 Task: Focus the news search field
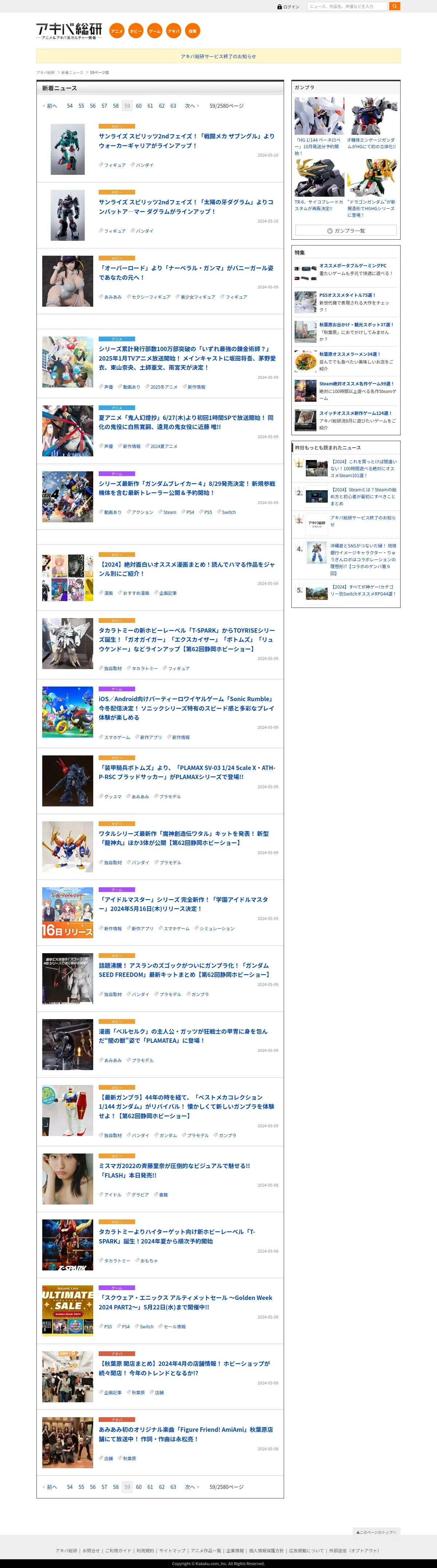point(347,6)
